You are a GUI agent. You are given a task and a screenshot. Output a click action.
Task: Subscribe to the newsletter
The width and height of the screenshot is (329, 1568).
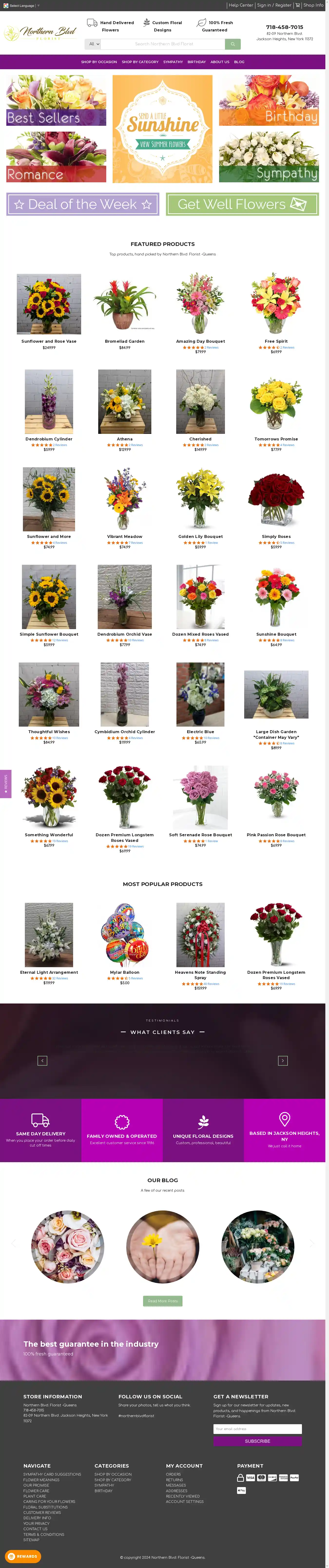tap(257, 1441)
